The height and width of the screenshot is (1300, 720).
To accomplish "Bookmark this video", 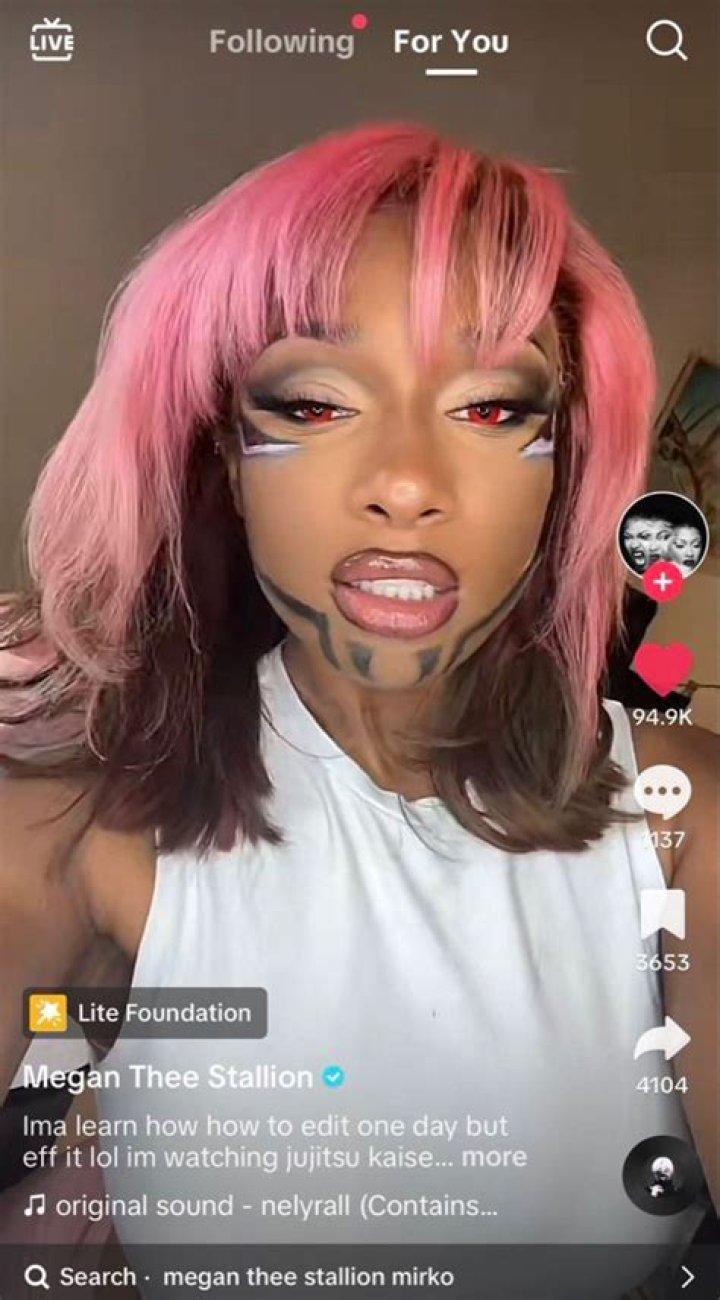I will (x=662, y=914).
